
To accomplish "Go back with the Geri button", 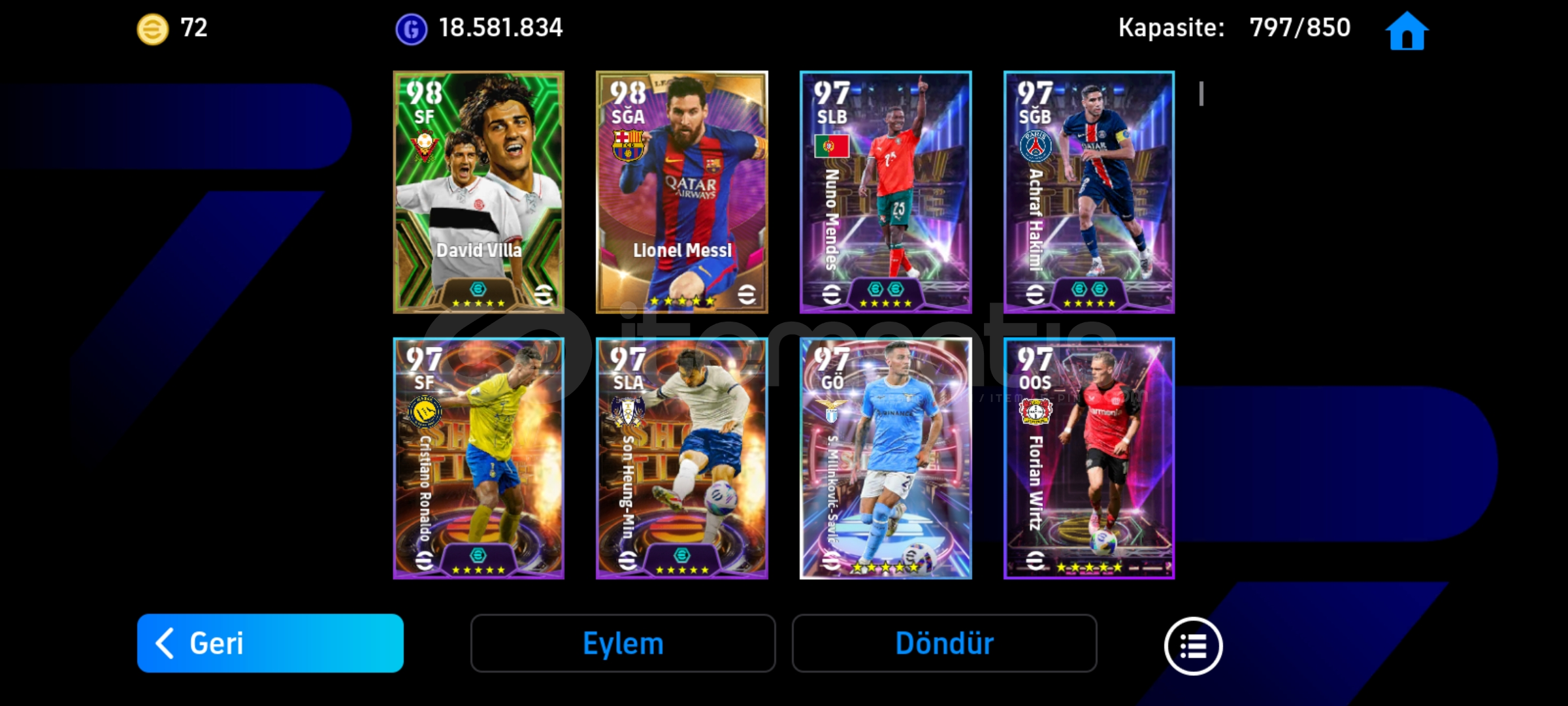I will coord(270,643).
